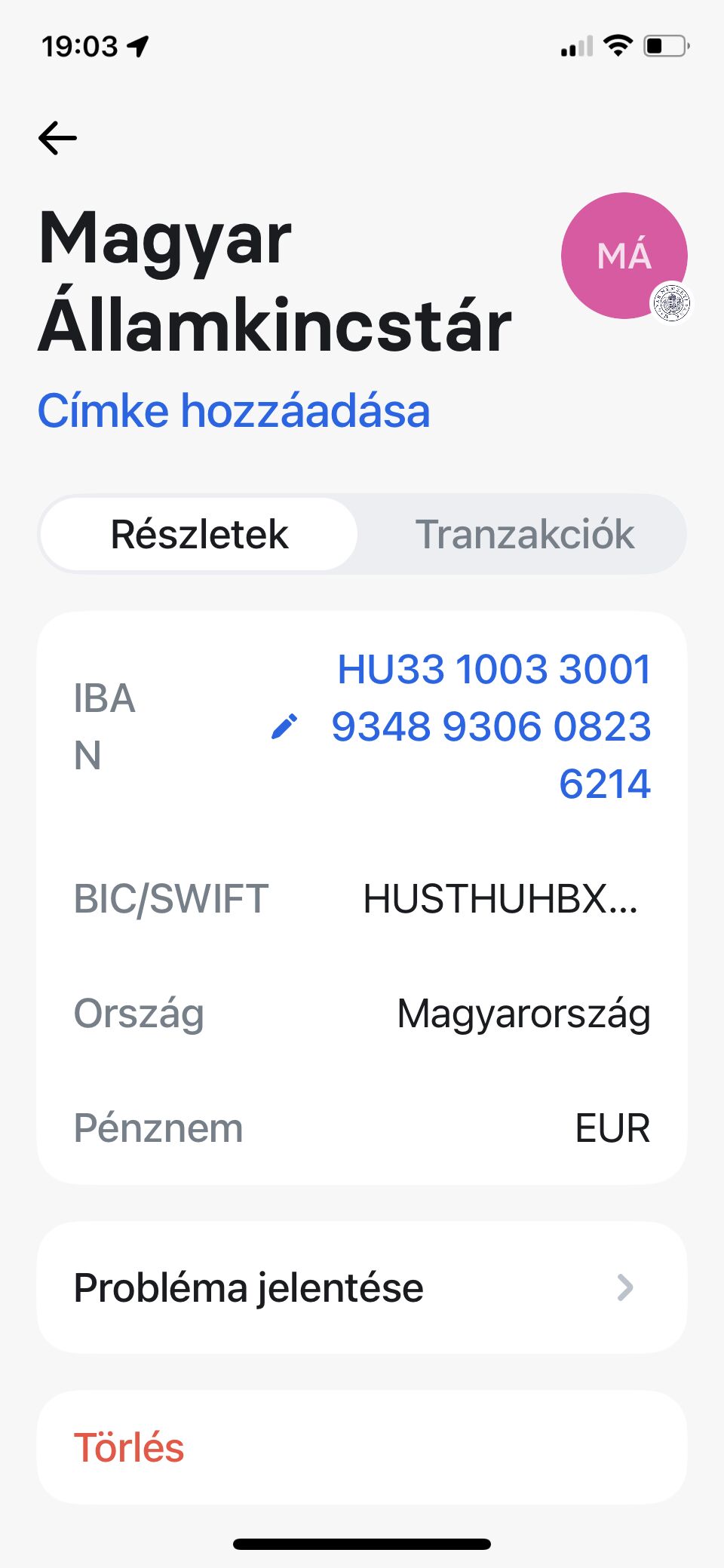
Task: Tap the MÁ profile avatar
Action: (624, 256)
